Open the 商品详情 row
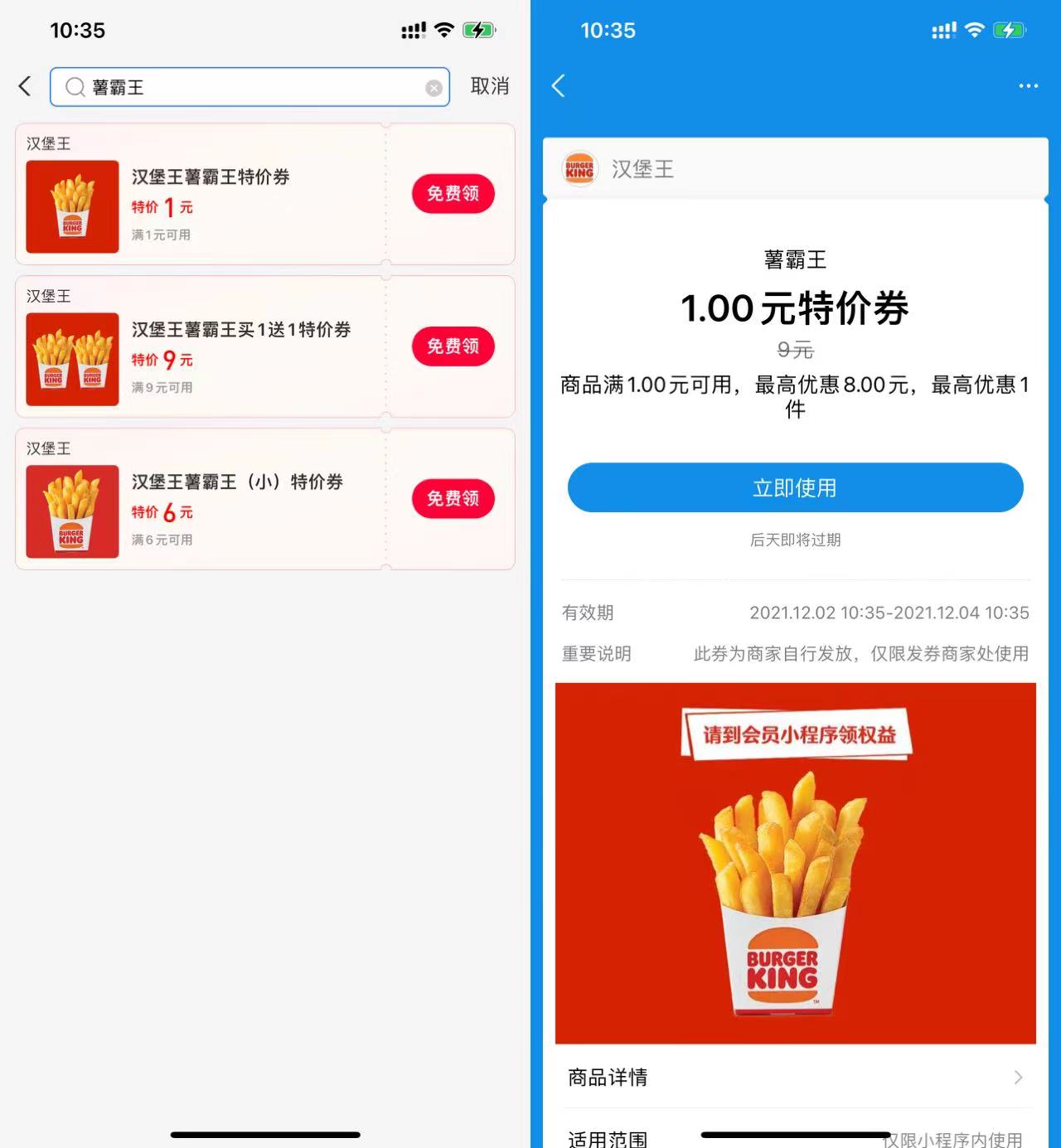The height and width of the screenshot is (1148, 1061). [795, 1078]
